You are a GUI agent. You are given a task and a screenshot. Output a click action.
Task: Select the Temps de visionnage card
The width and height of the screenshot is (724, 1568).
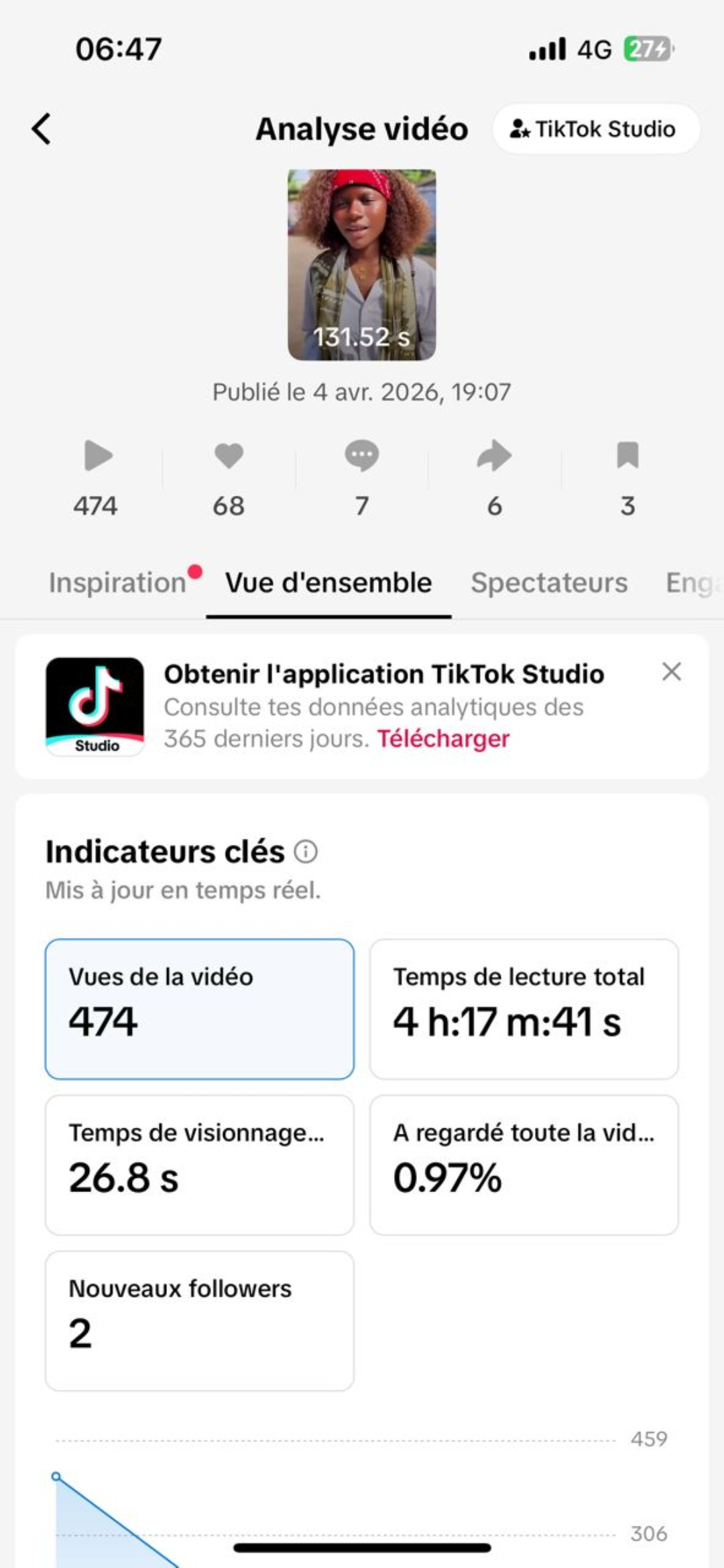(x=199, y=1165)
